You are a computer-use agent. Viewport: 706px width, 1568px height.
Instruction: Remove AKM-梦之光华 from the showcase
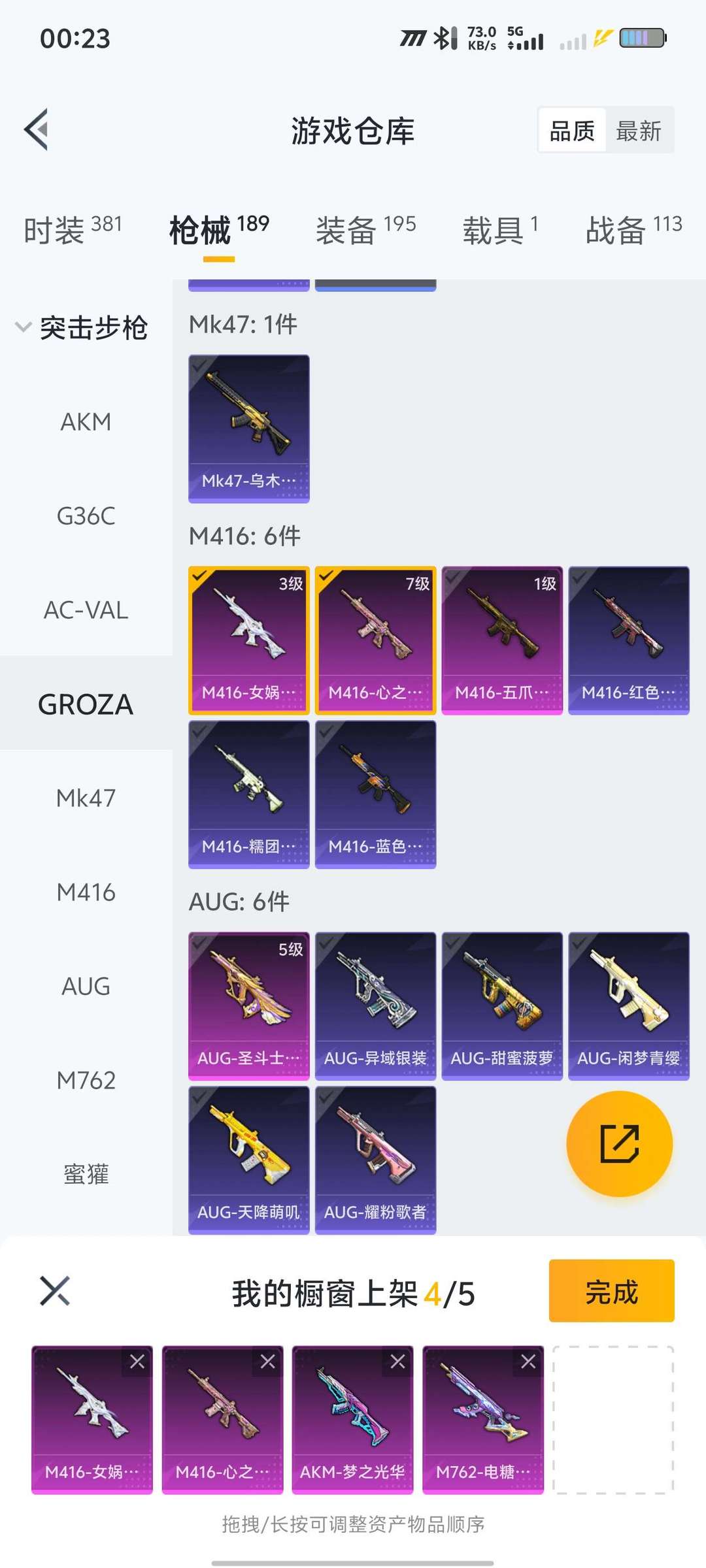coord(397,1362)
